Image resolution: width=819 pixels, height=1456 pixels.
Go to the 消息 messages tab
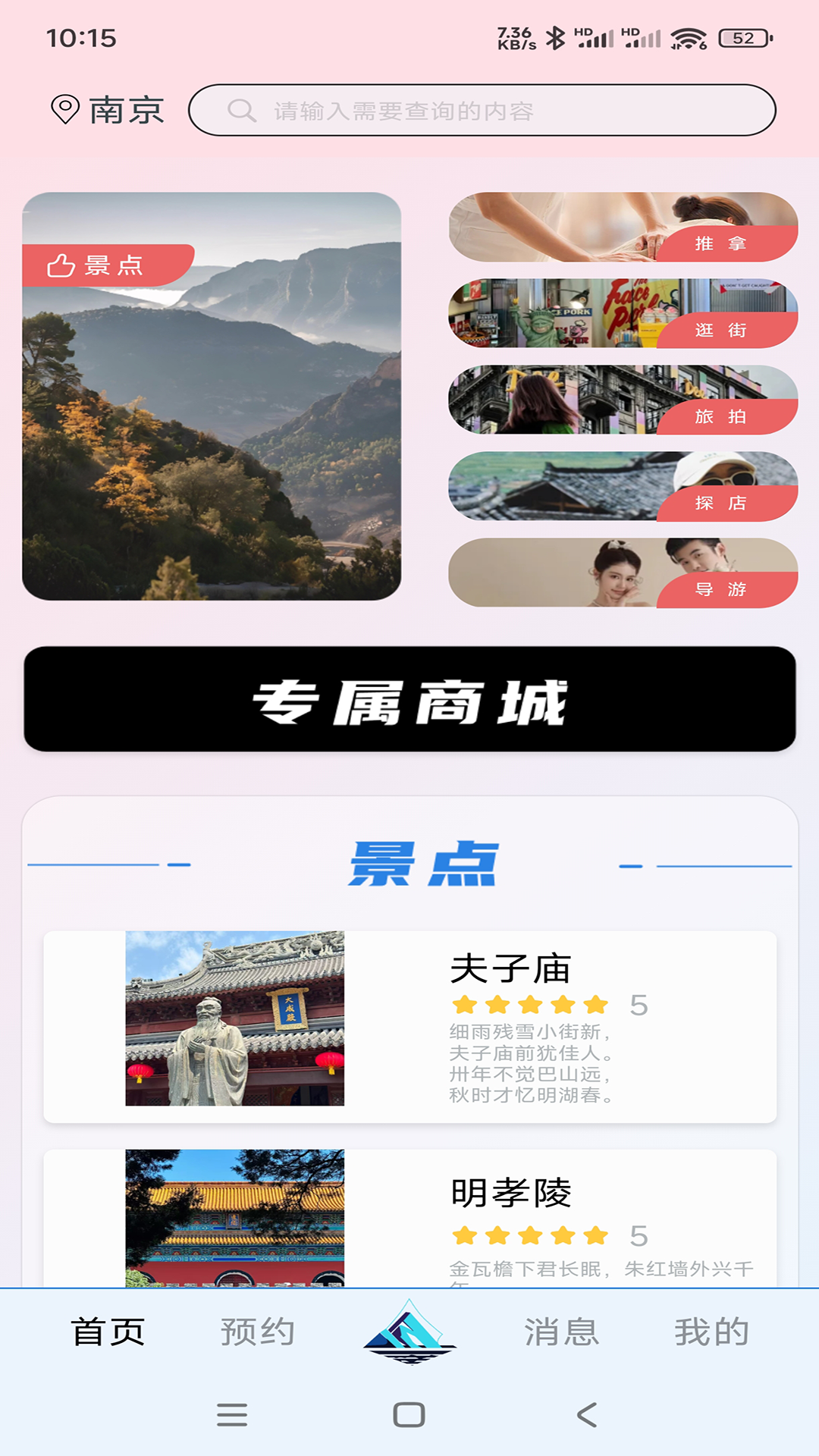(562, 1332)
